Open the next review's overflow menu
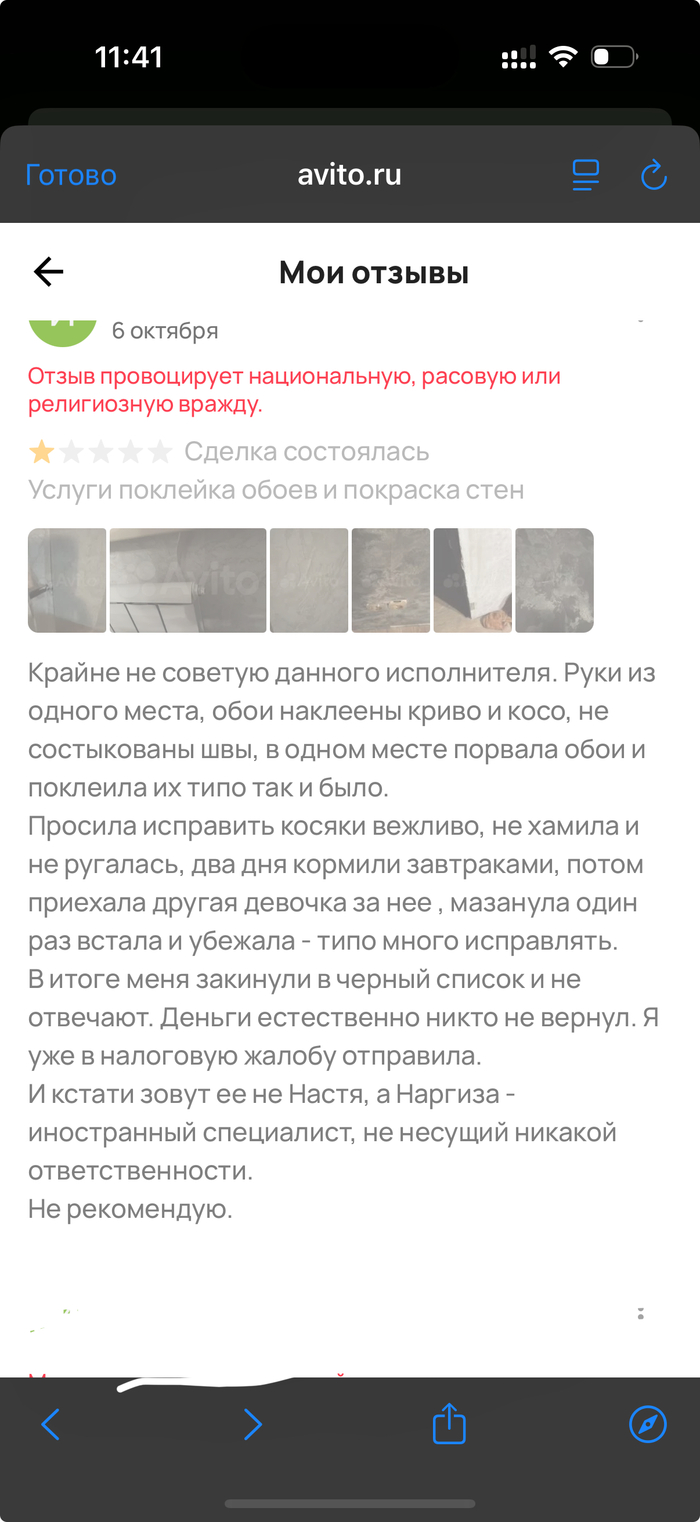This screenshot has height=1522, width=700. coord(640,1313)
